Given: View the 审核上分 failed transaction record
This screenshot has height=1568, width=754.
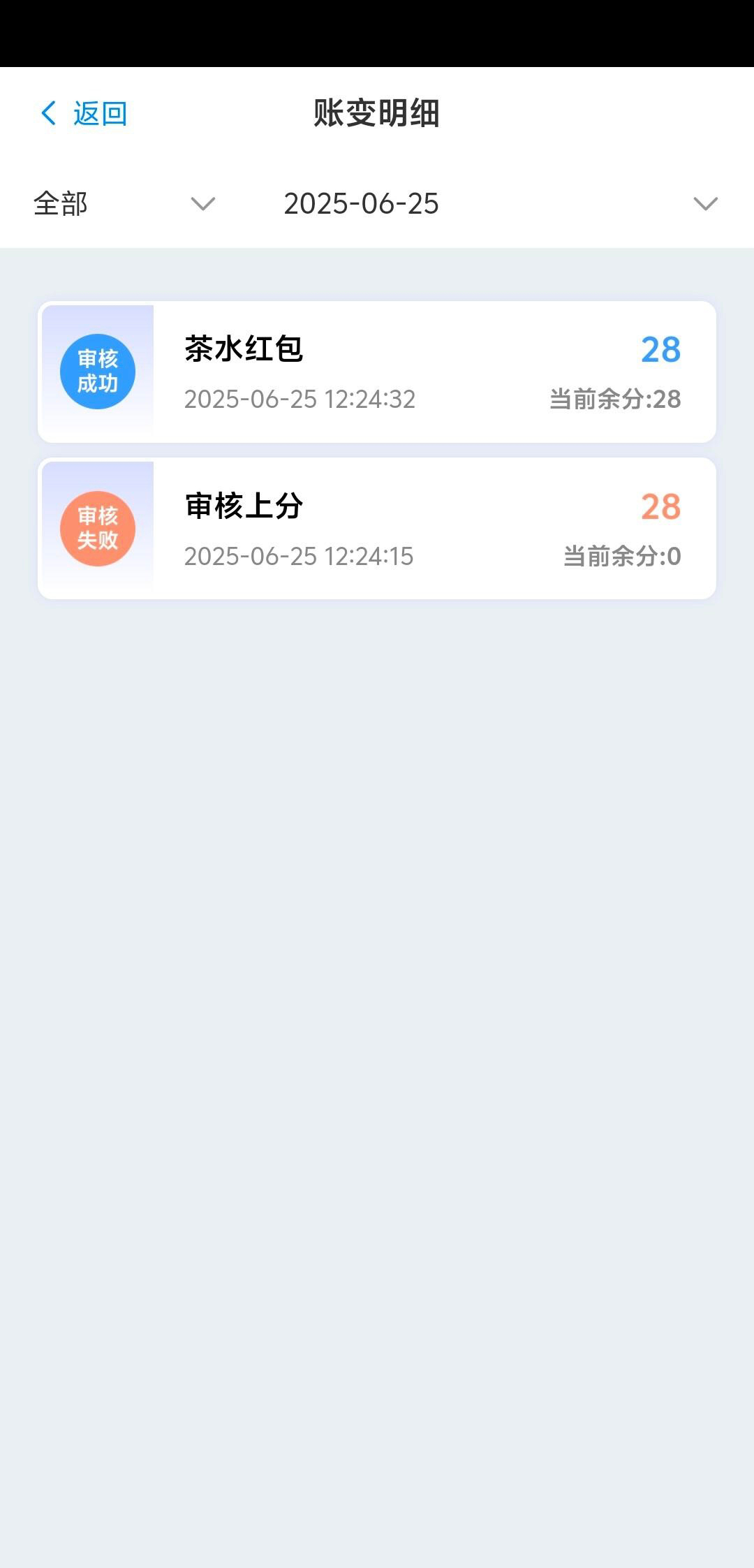Looking at the screenshot, I should [x=377, y=529].
